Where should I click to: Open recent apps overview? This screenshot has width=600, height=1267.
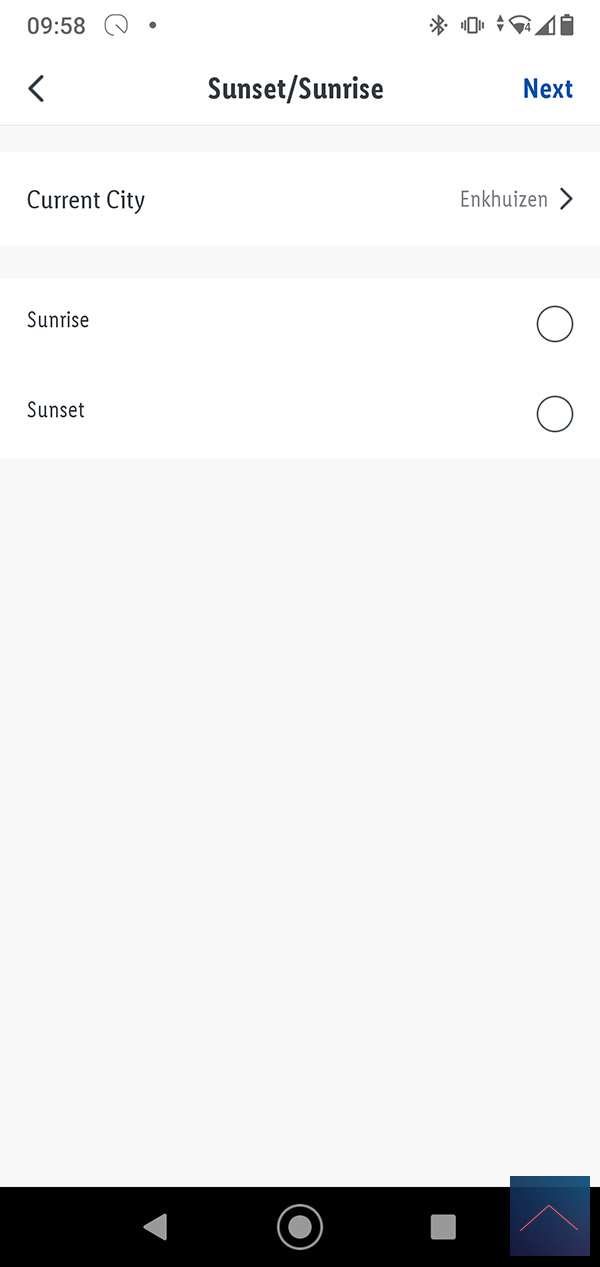(442, 1227)
